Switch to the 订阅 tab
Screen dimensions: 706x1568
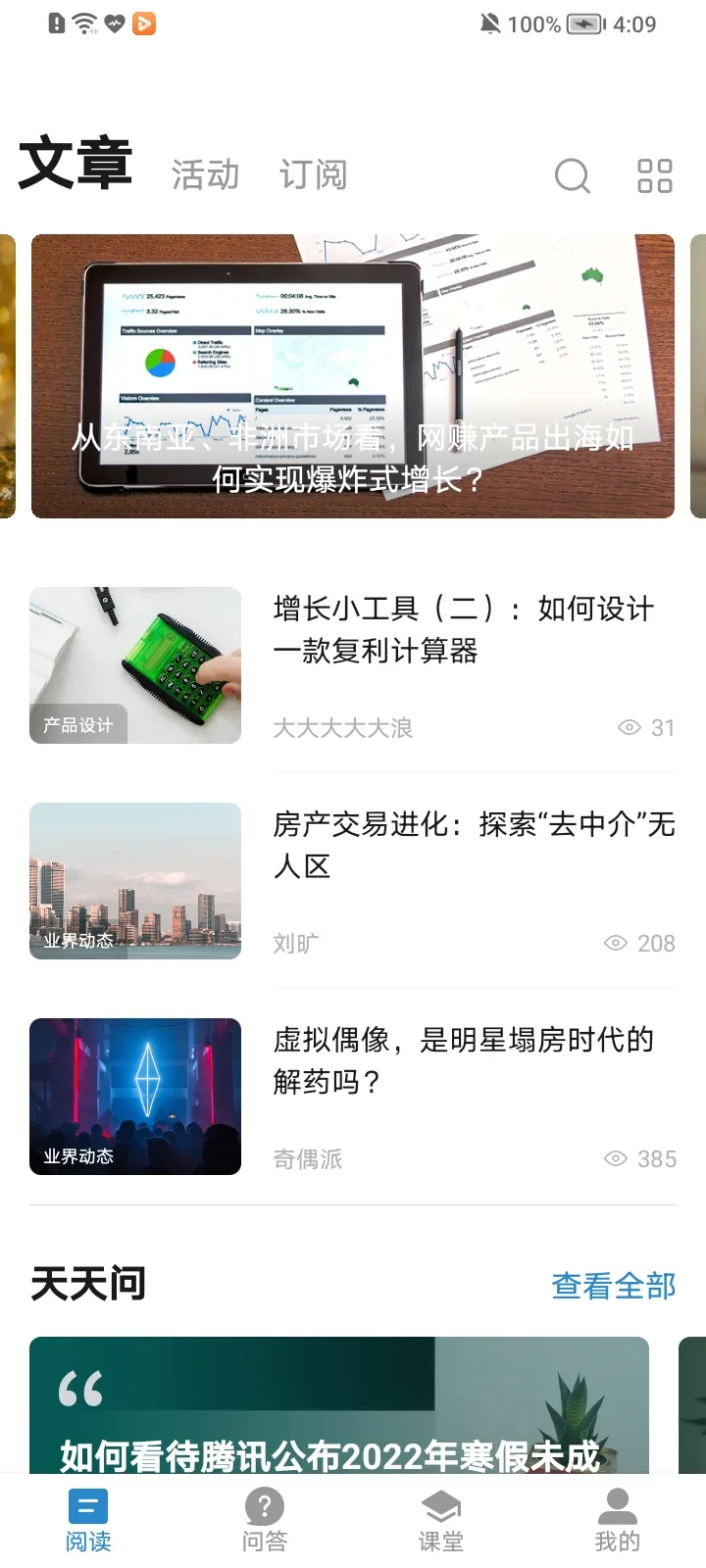tap(313, 175)
